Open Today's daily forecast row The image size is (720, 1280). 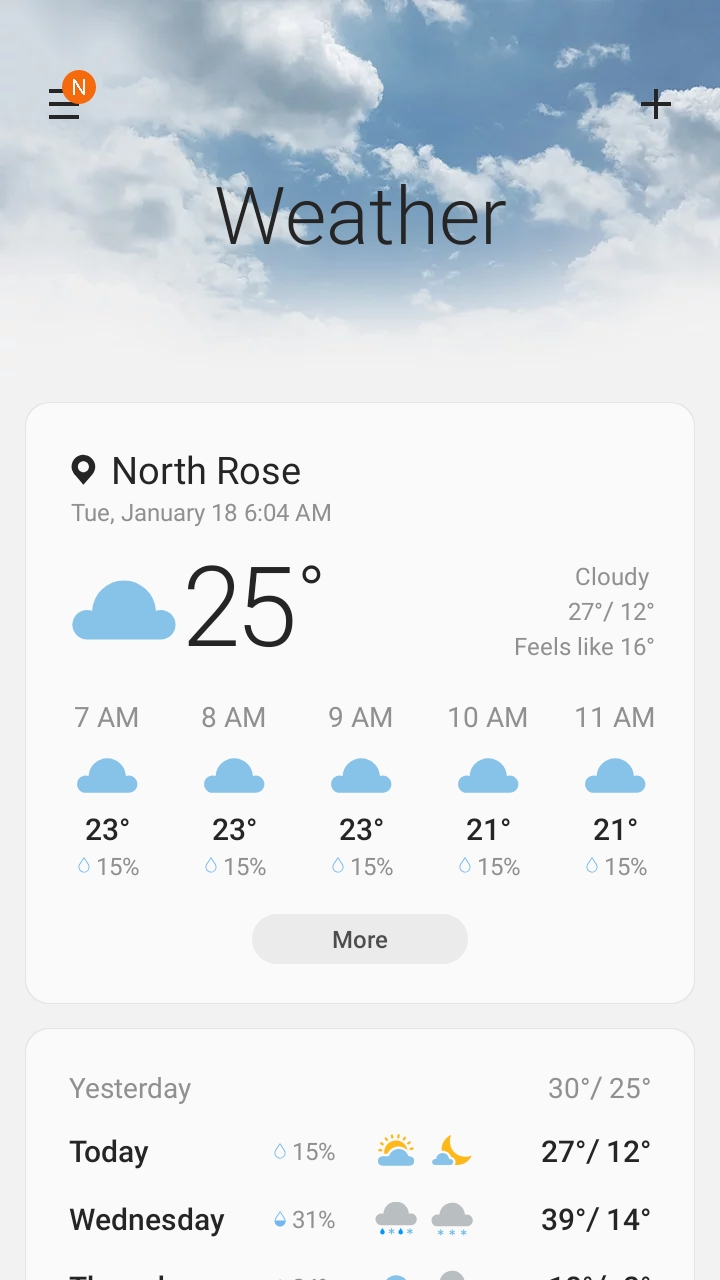[x=360, y=1151]
